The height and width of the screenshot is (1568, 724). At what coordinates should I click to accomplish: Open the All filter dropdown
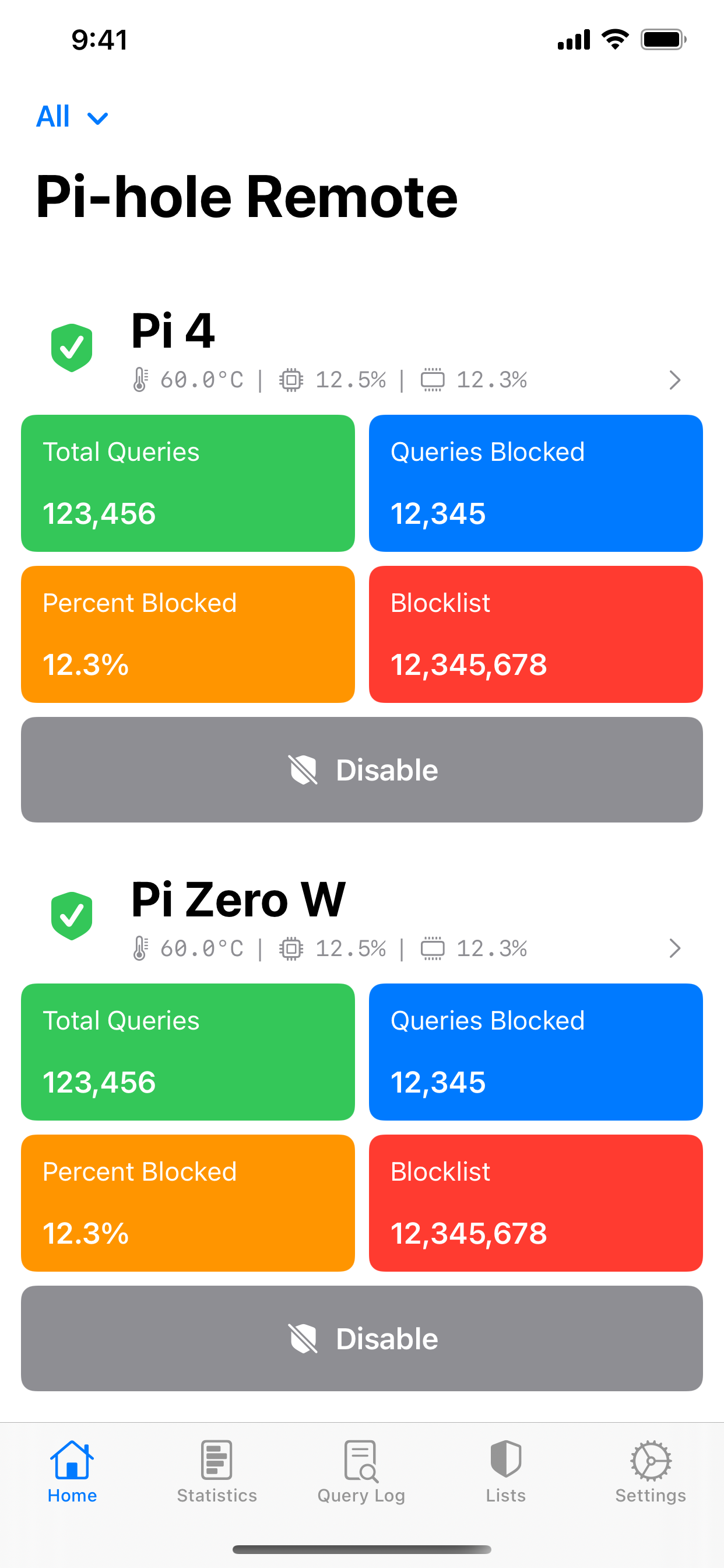(72, 116)
